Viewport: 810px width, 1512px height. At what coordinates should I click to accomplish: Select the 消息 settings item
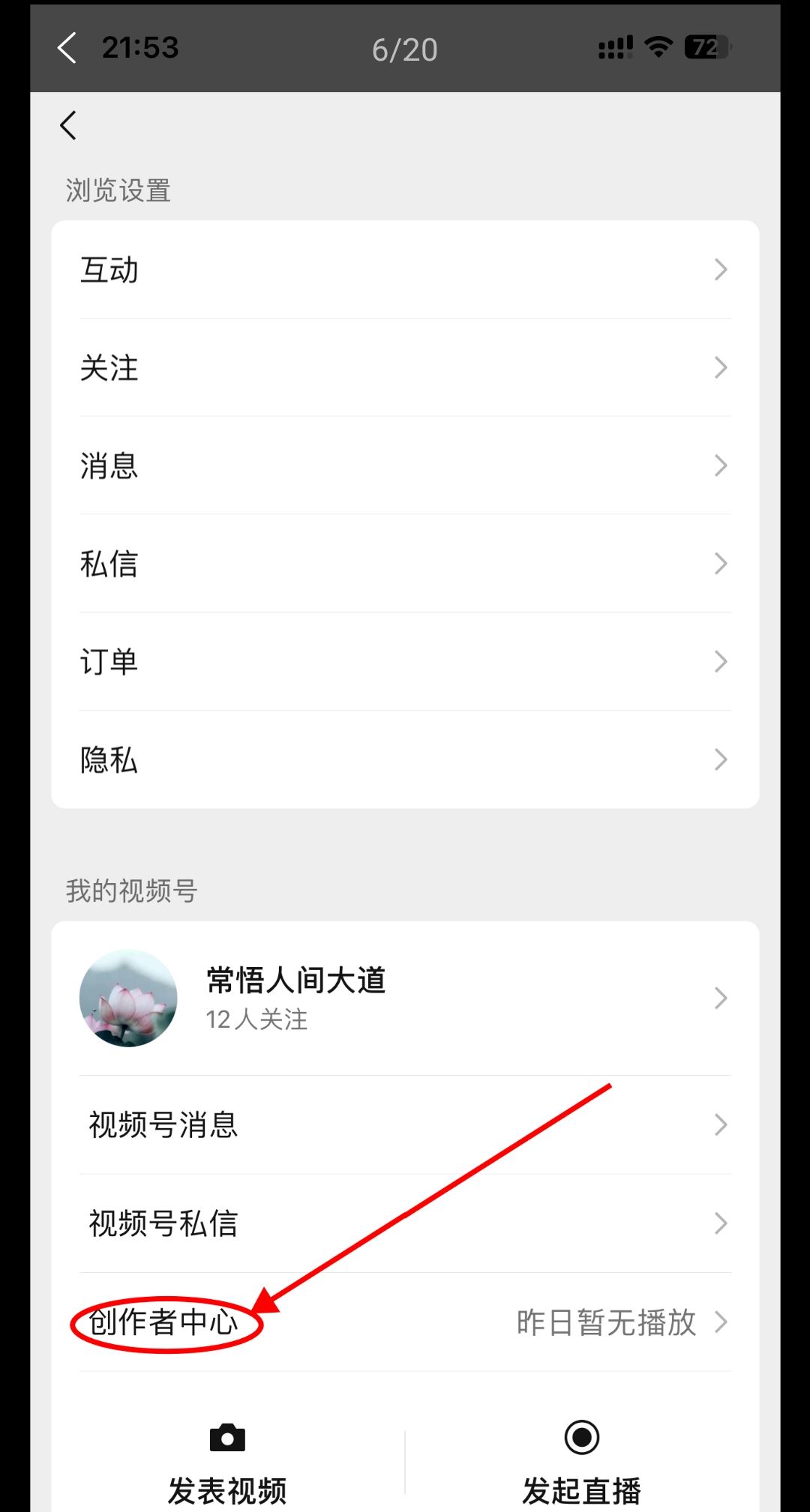[405, 466]
